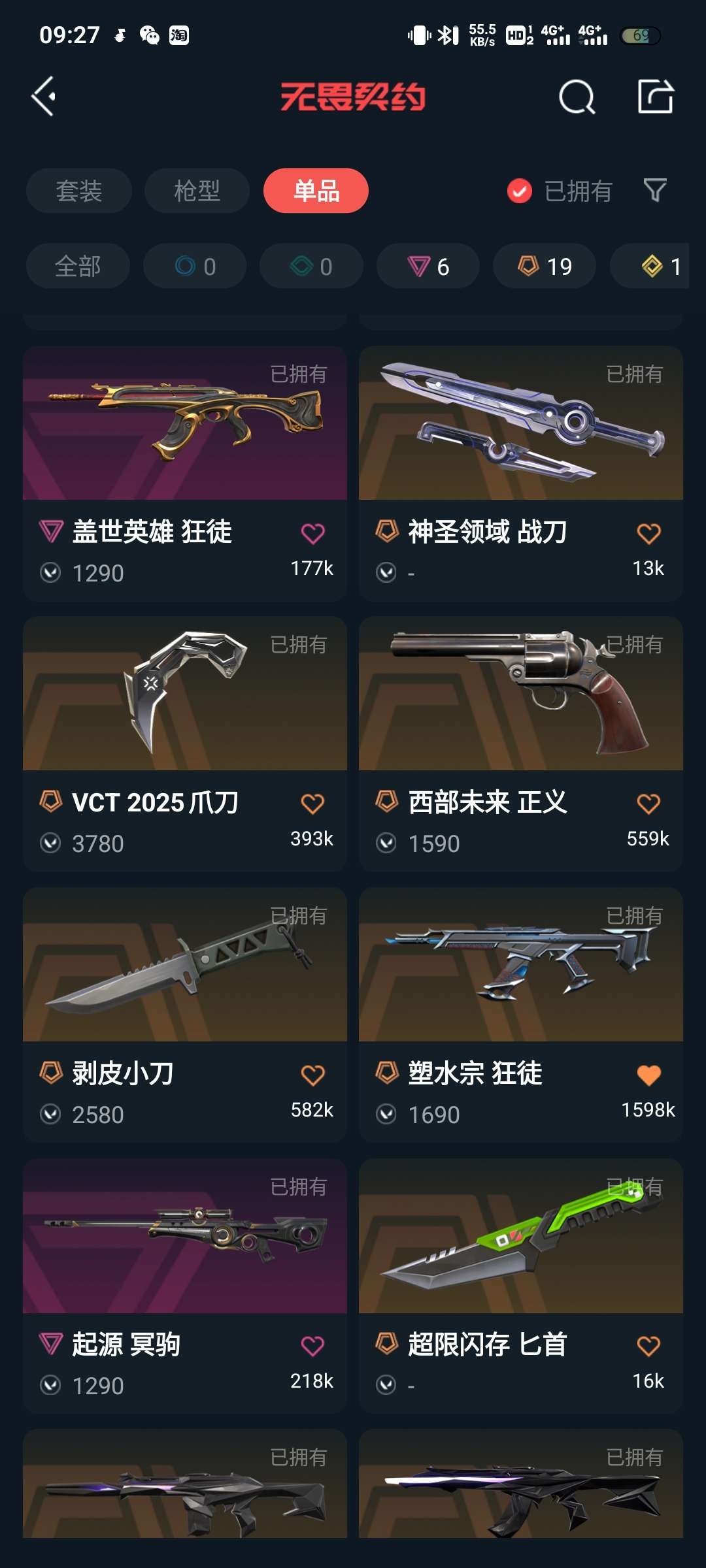Go back using the top-left arrow
Screen dimensions: 706x1568
click(44, 97)
